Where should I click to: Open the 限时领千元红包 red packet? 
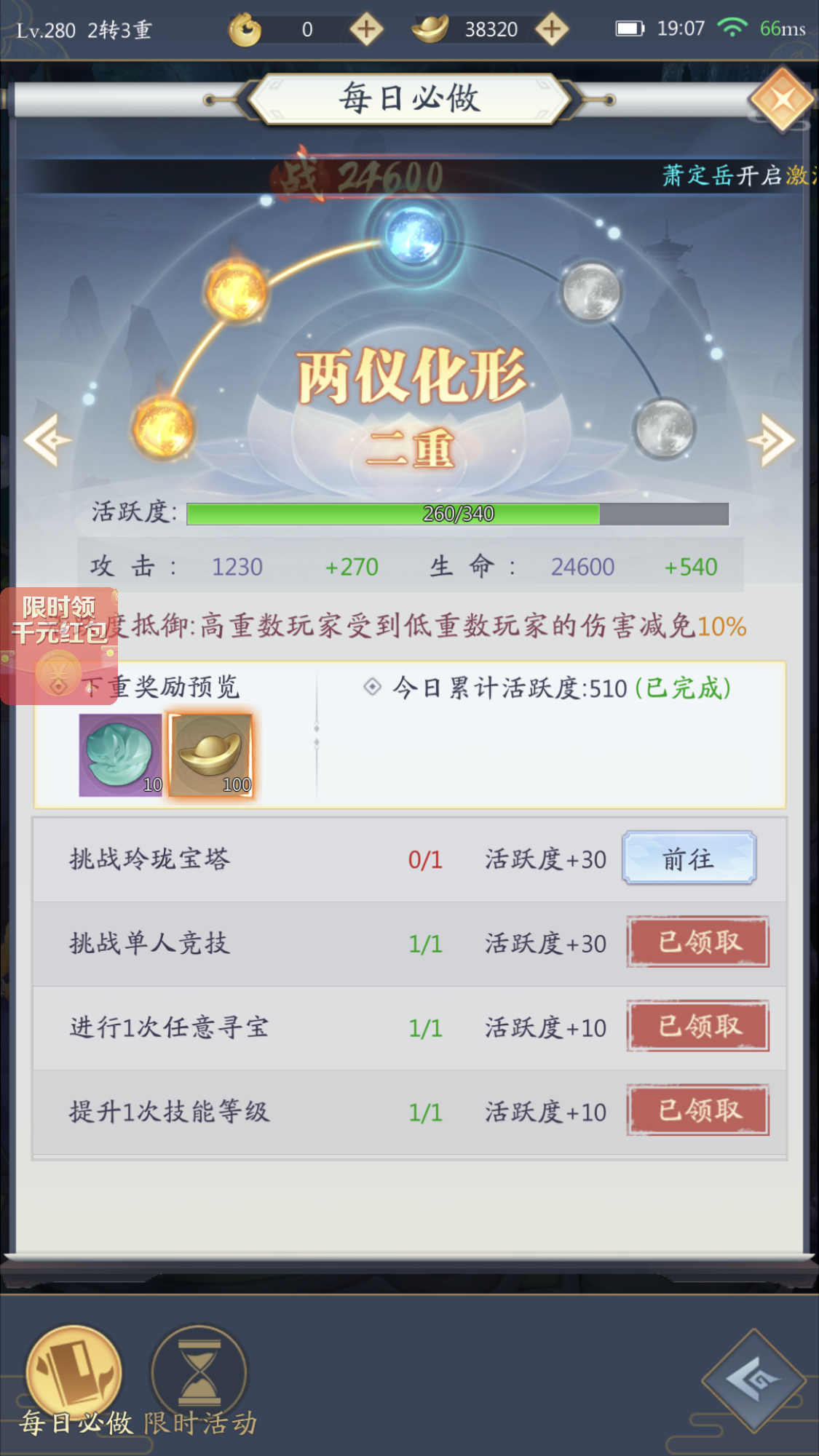pos(58,645)
